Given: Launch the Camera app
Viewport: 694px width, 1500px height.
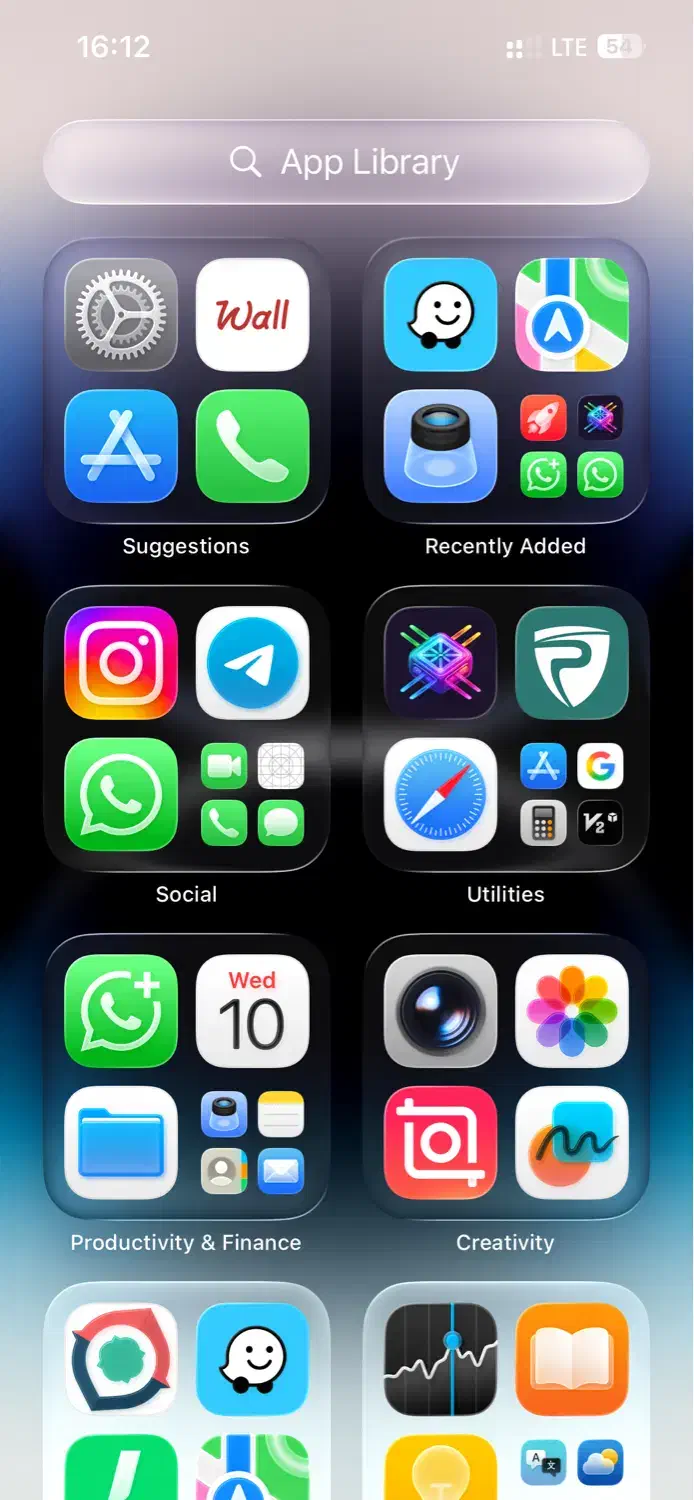Looking at the screenshot, I should 440,1011.
